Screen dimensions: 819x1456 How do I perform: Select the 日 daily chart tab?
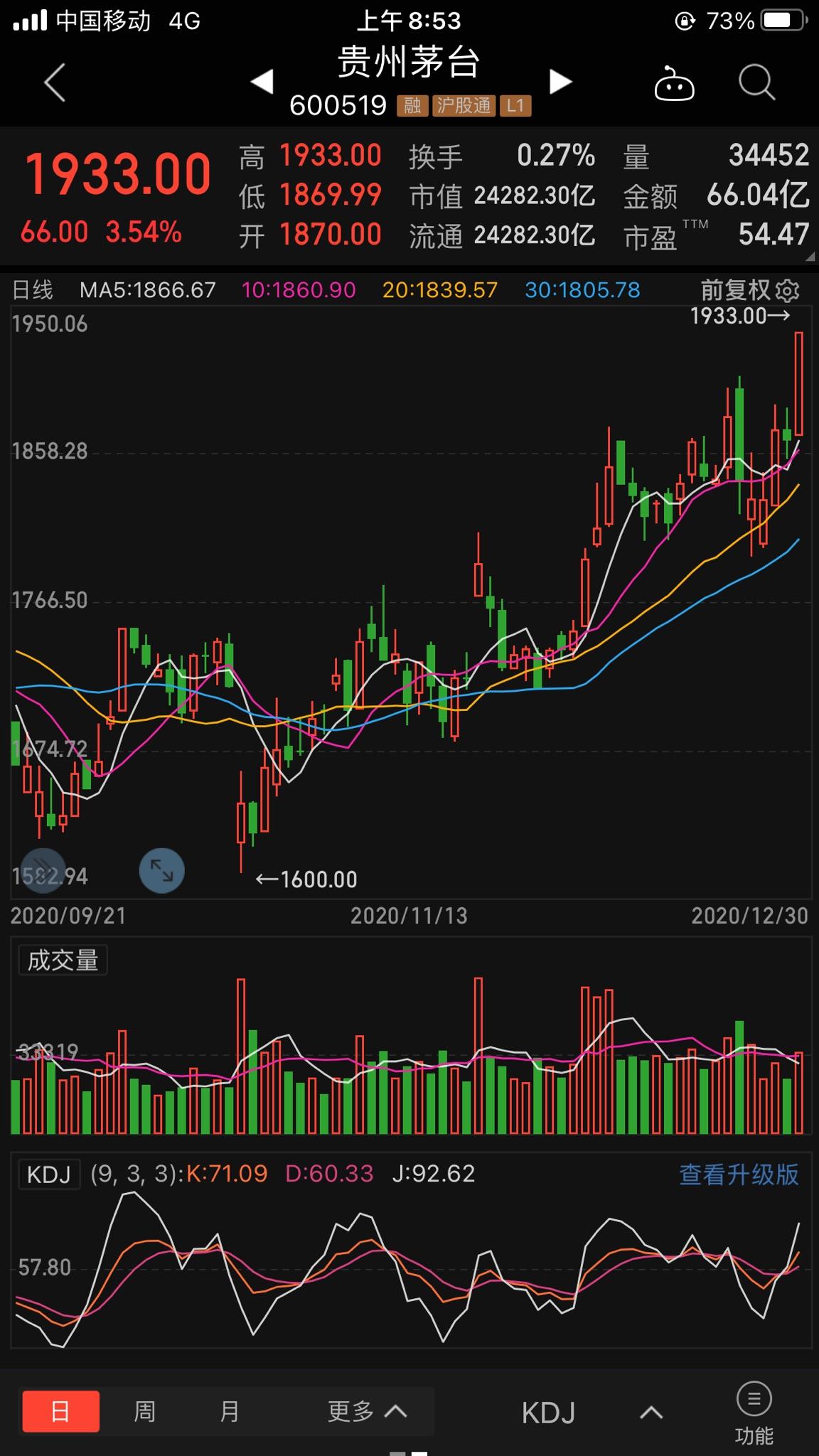pos(60,1411)
